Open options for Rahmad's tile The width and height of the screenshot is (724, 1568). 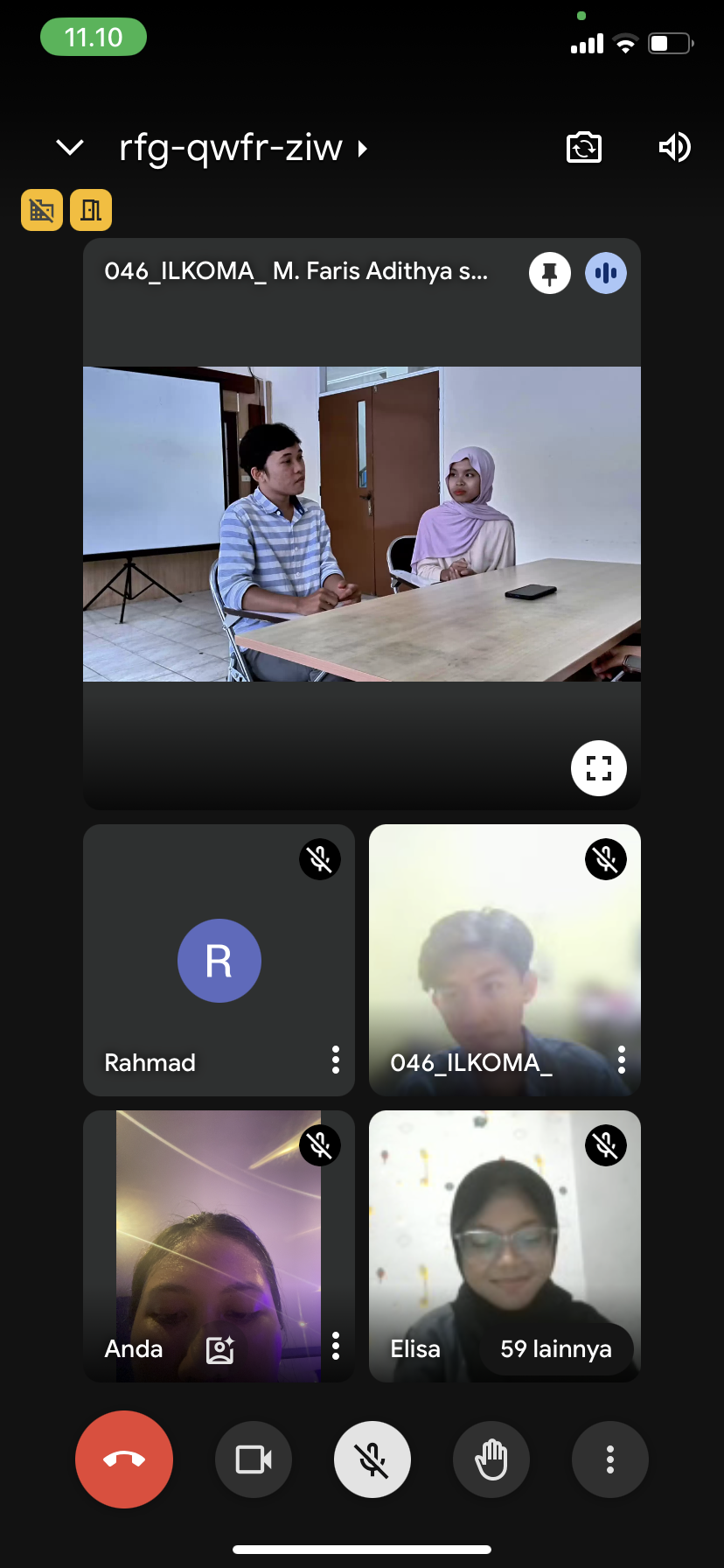click(336, 1060)
